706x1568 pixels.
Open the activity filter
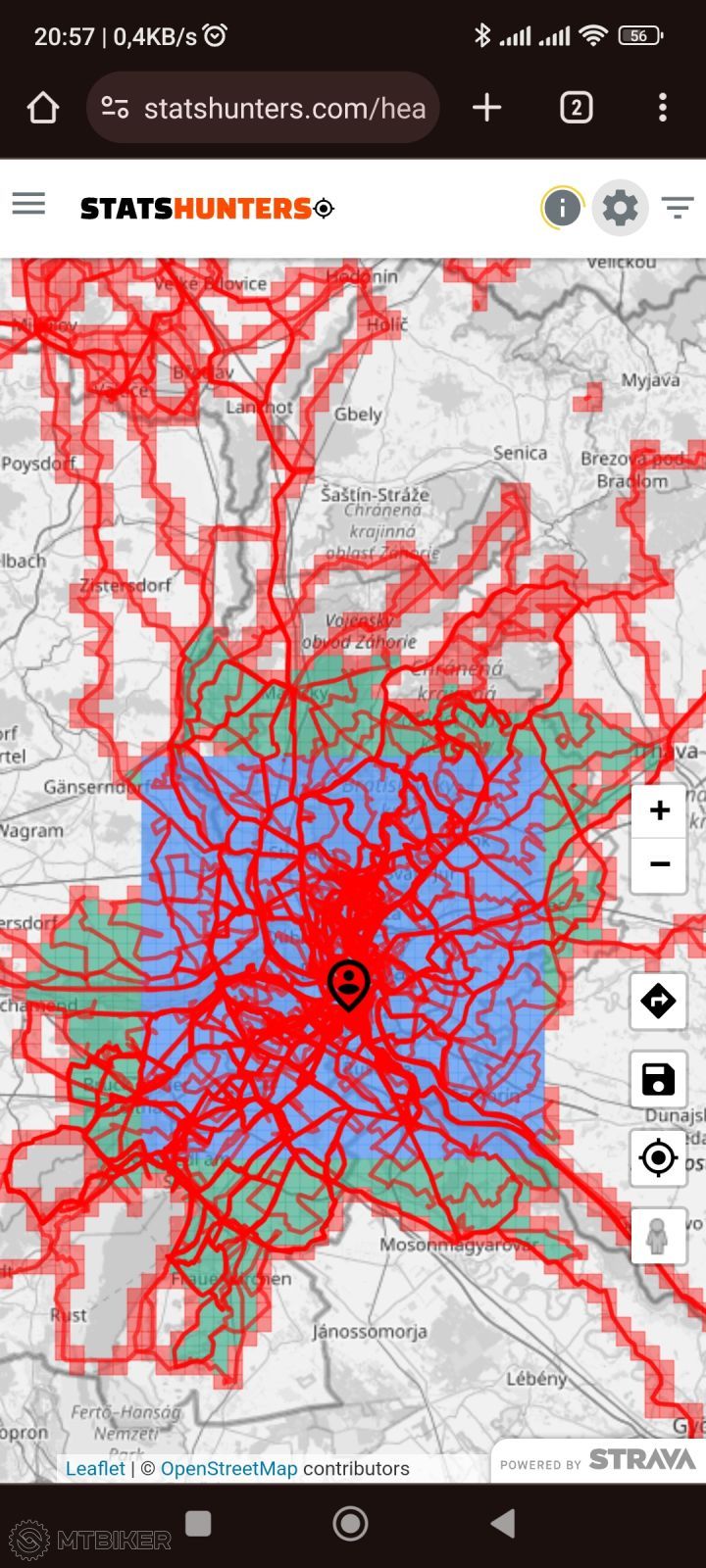(678, 208)
